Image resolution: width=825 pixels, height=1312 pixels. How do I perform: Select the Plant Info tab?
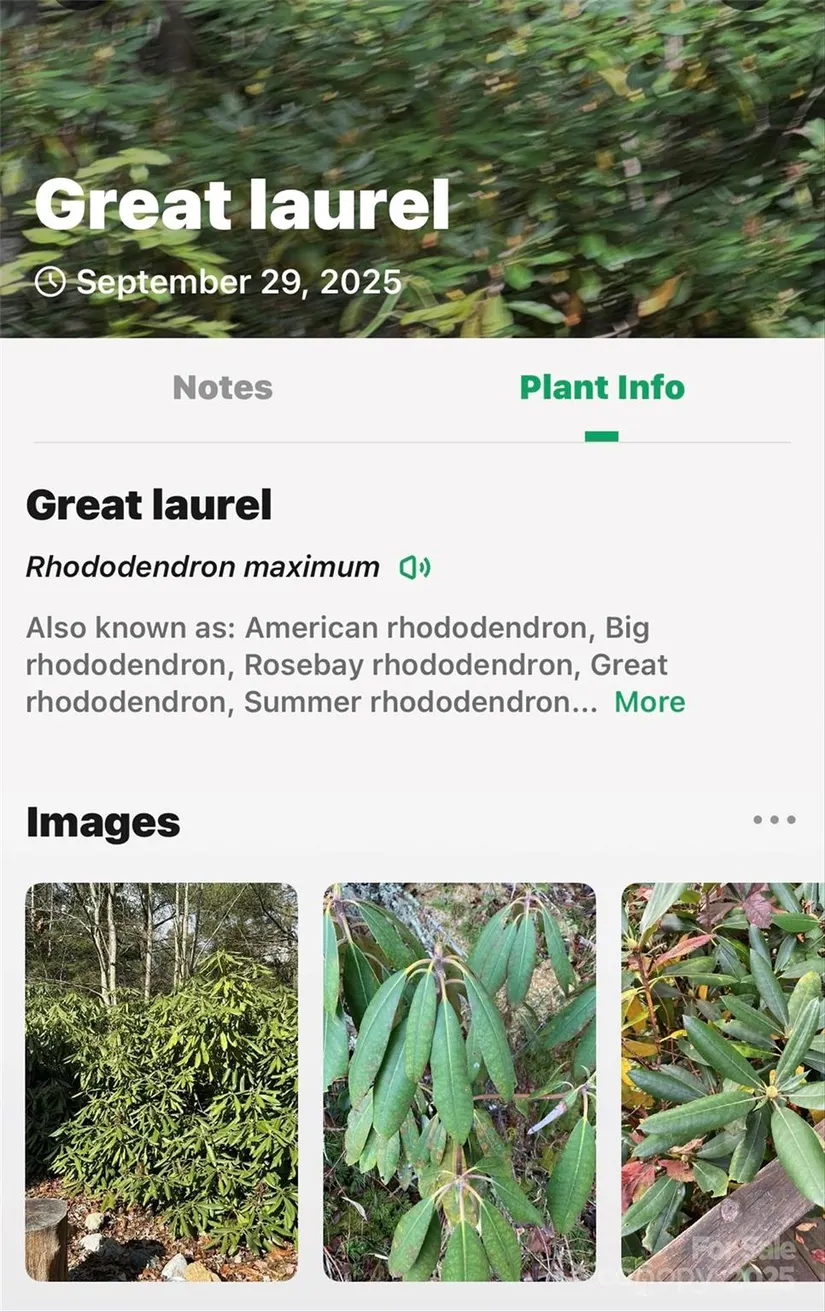click(x=602, y=388)
